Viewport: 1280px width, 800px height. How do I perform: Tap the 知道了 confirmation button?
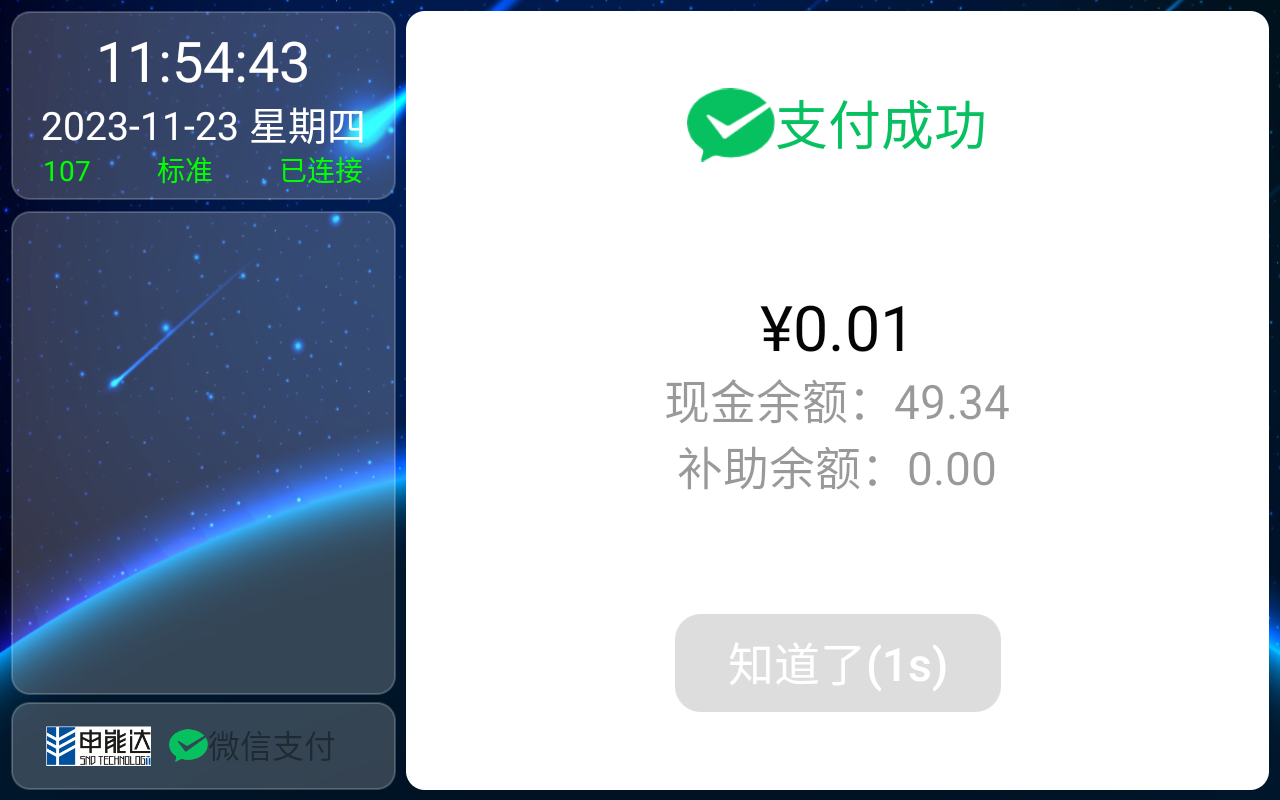pos(837,663)
